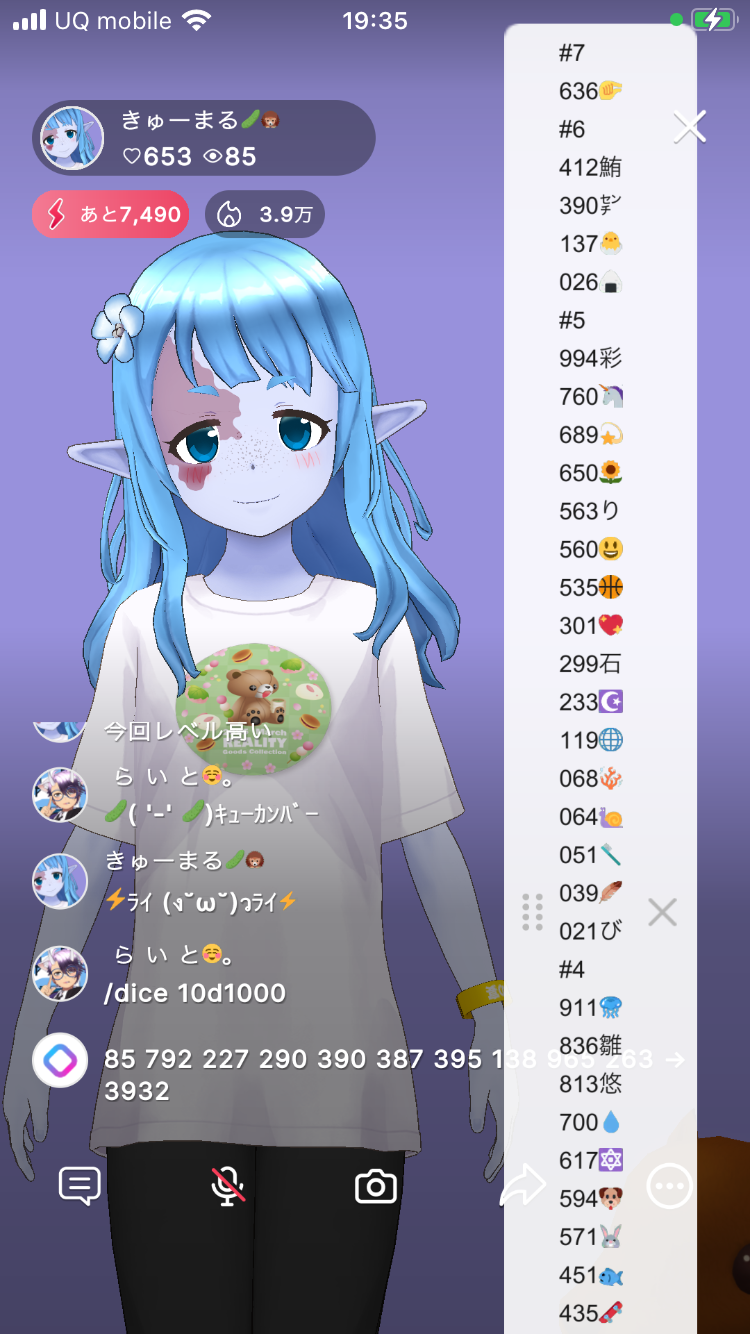Tap the あと7,490 points badge
Image resolution: width=750 pixels, height=1334 pixels.
(110, 214)
